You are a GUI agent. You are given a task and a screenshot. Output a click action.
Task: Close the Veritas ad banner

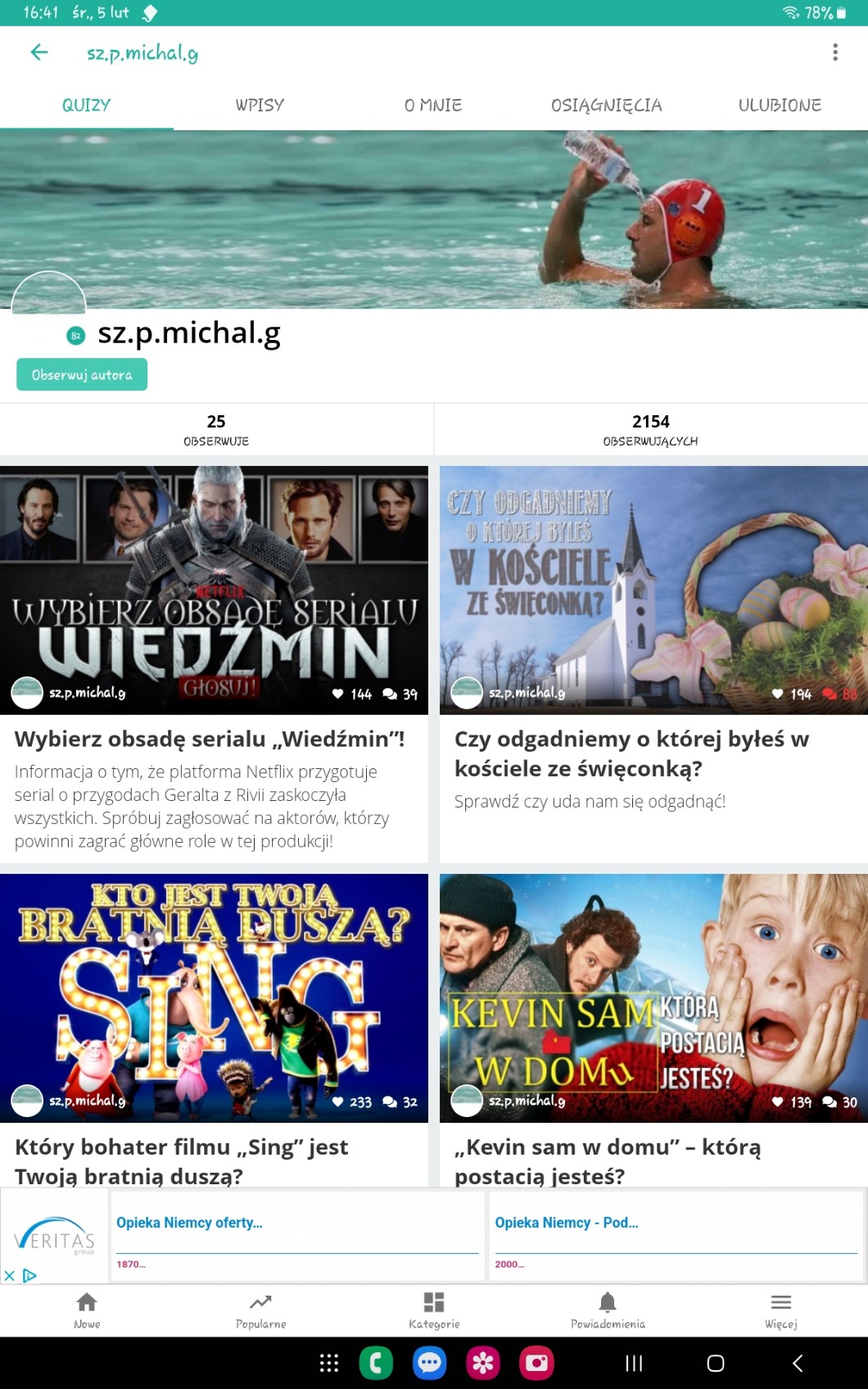pyautogui.click(x=10, y=1275)
